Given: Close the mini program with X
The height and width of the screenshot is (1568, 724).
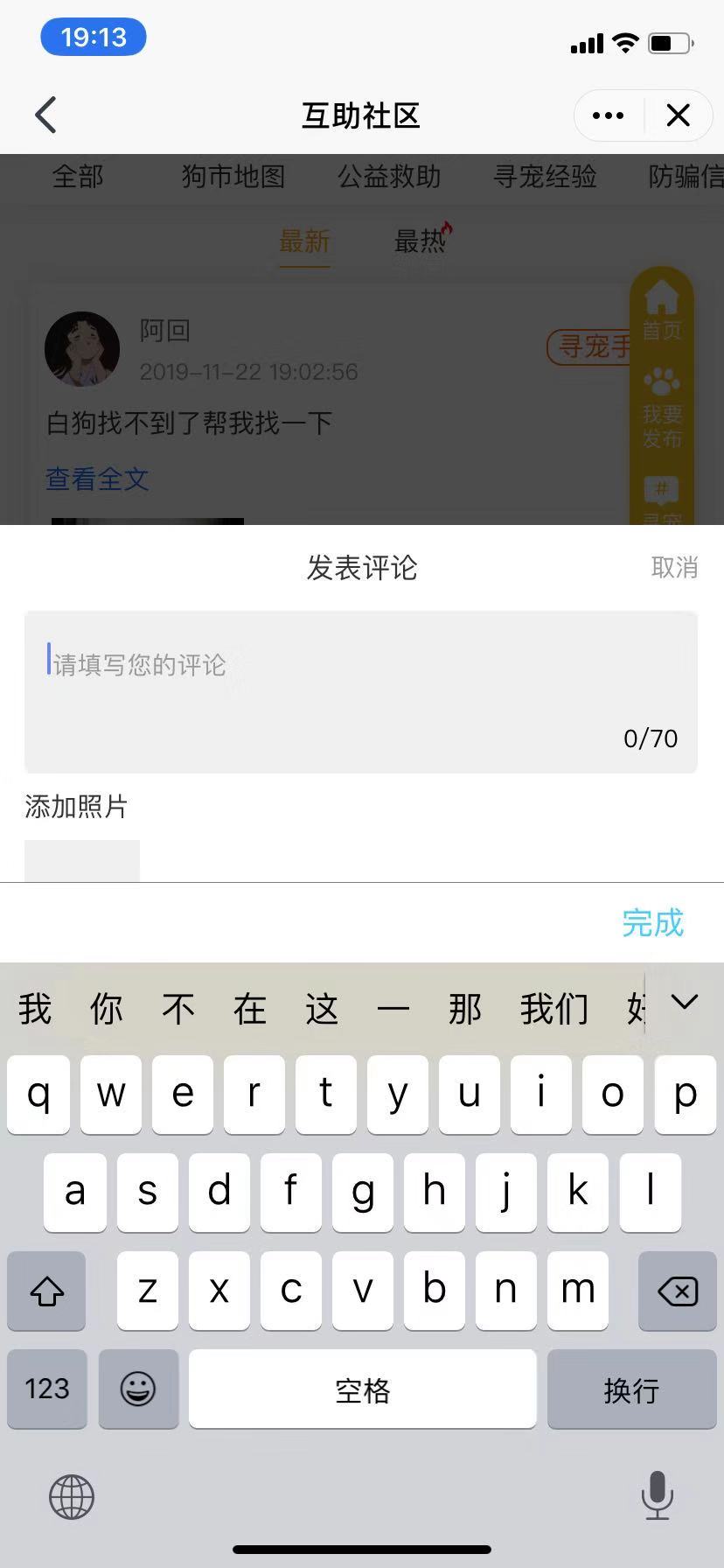Looking at the screenshot, I should (x=679, y=115).
